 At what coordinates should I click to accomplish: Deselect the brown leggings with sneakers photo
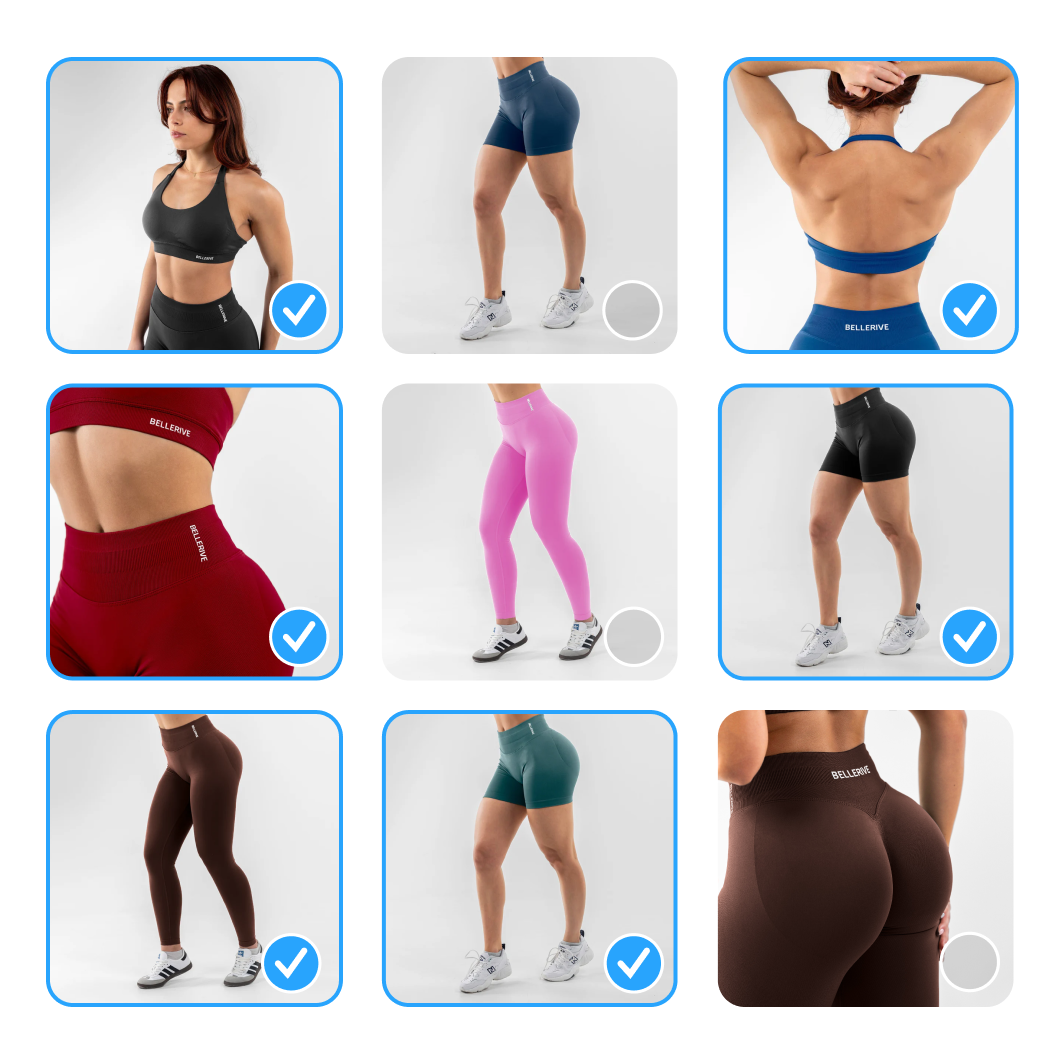click(291, 963)
